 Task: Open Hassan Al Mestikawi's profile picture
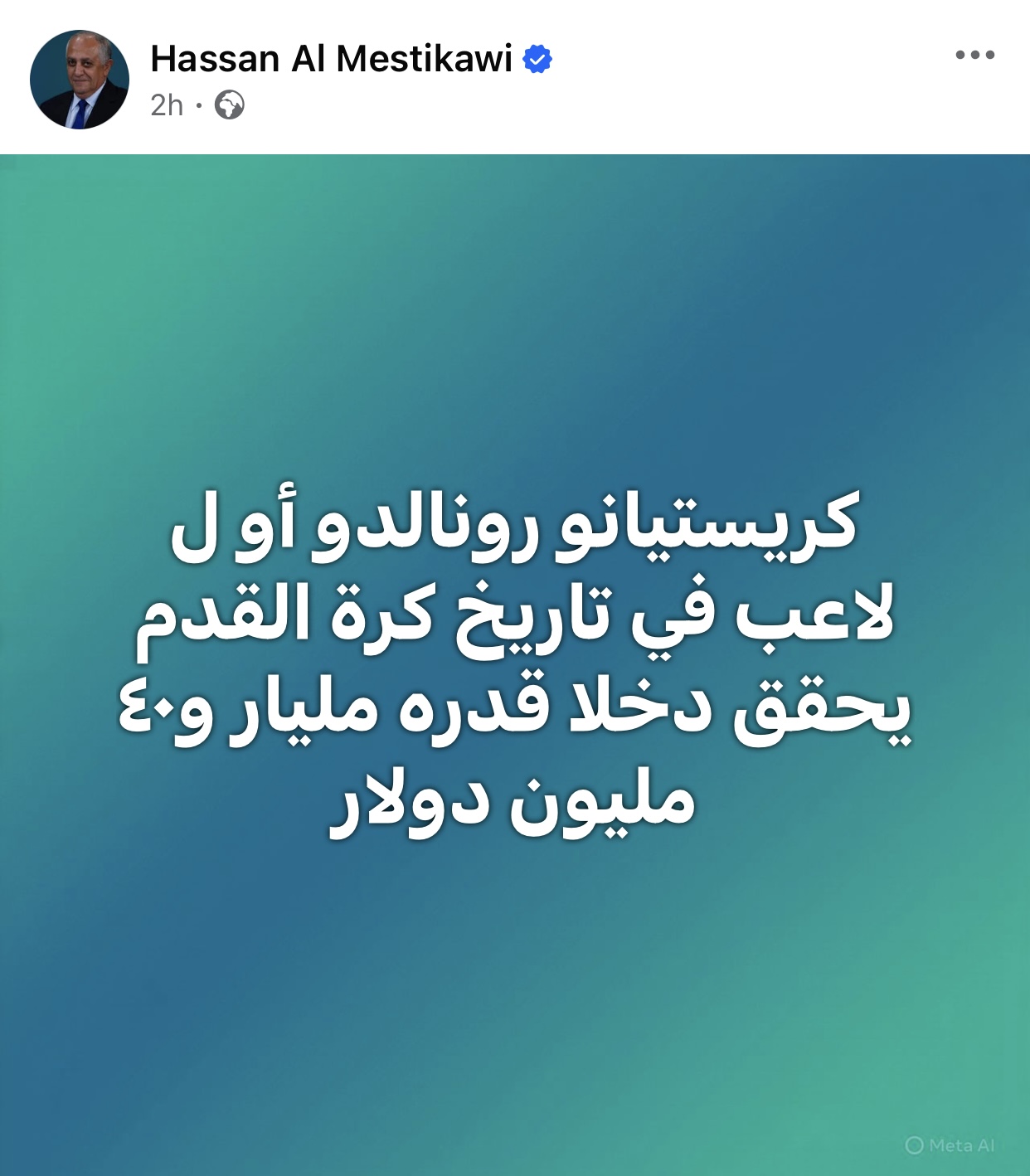pyautogui.click(x=80, y=80)
